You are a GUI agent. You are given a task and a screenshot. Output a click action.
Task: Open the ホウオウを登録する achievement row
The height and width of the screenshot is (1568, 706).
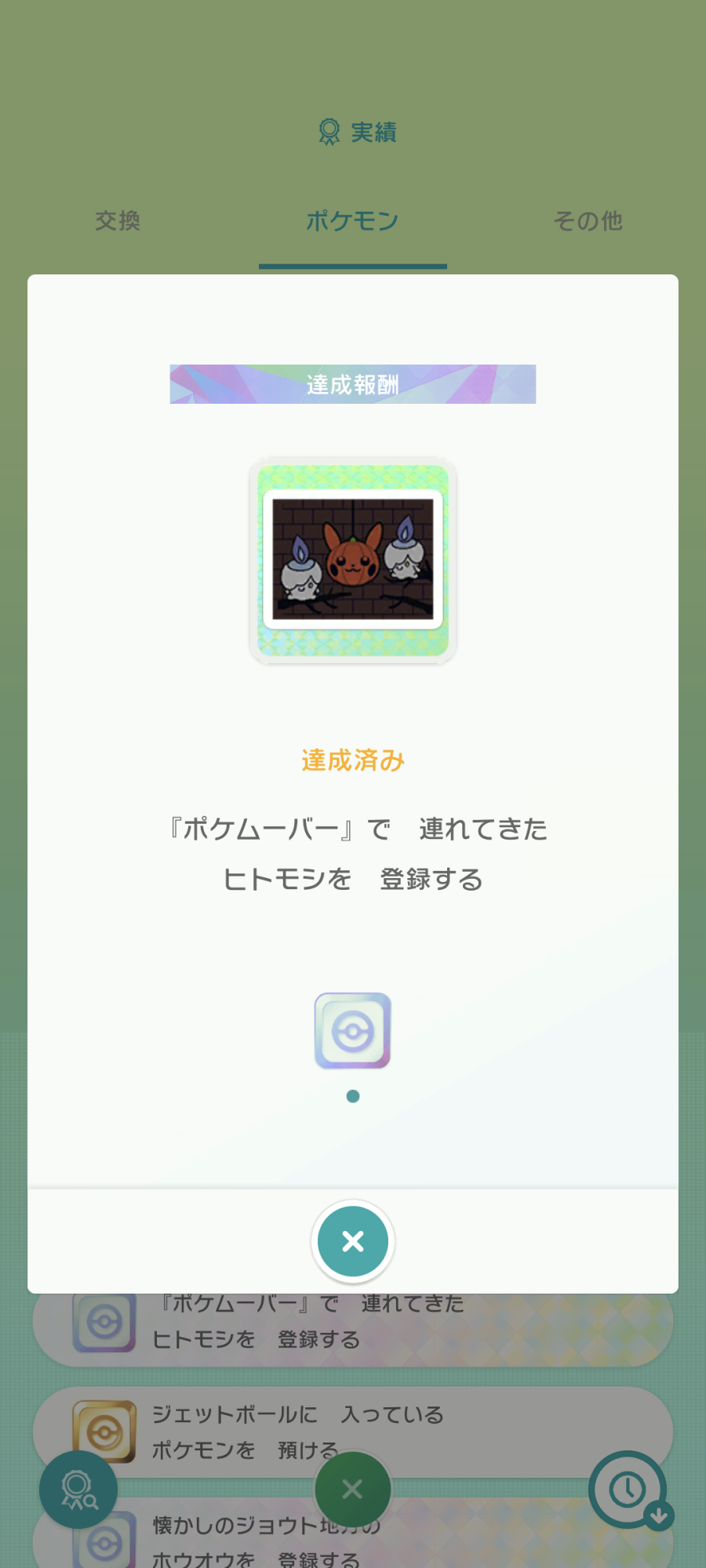click(353, 1534)
